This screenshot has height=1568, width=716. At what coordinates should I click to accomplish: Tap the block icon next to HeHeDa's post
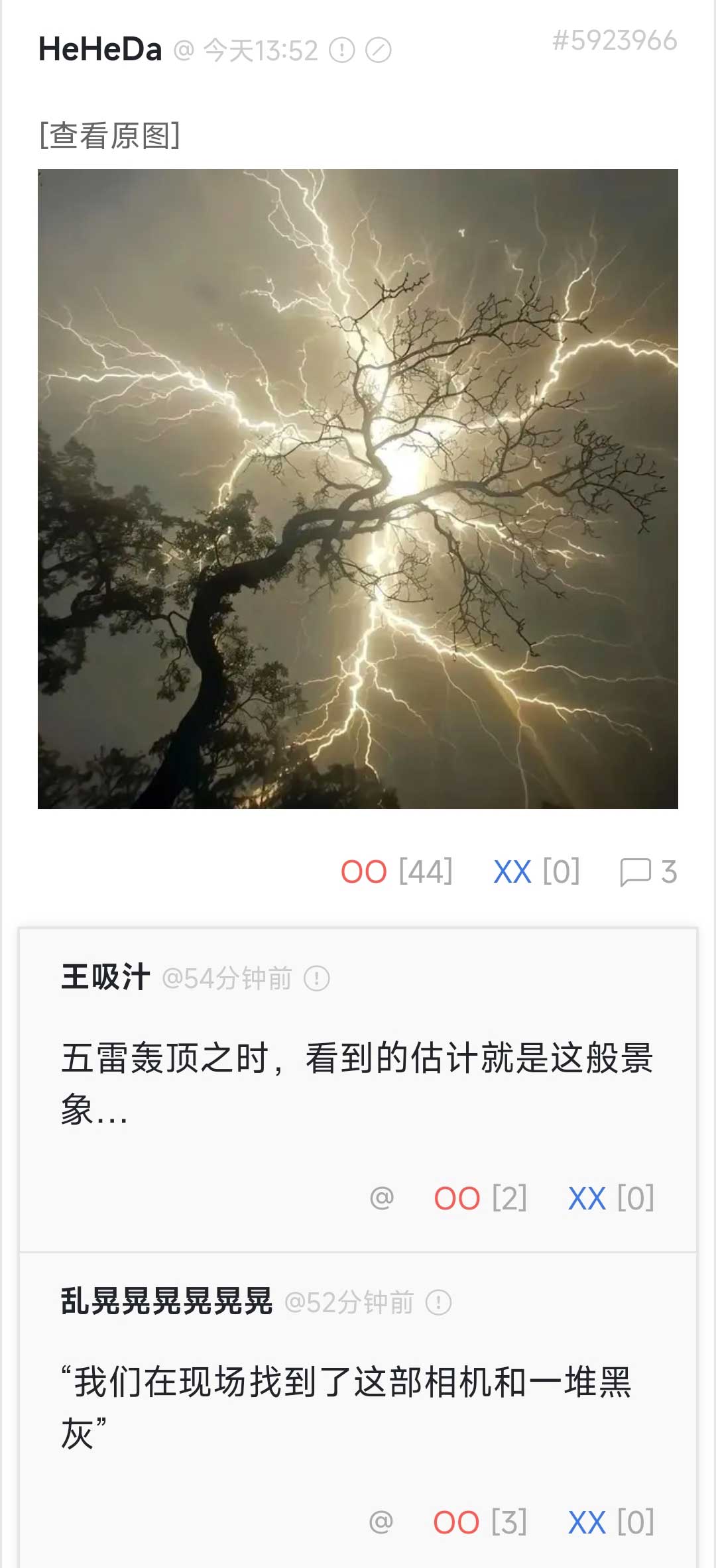(x=379, y=50)
